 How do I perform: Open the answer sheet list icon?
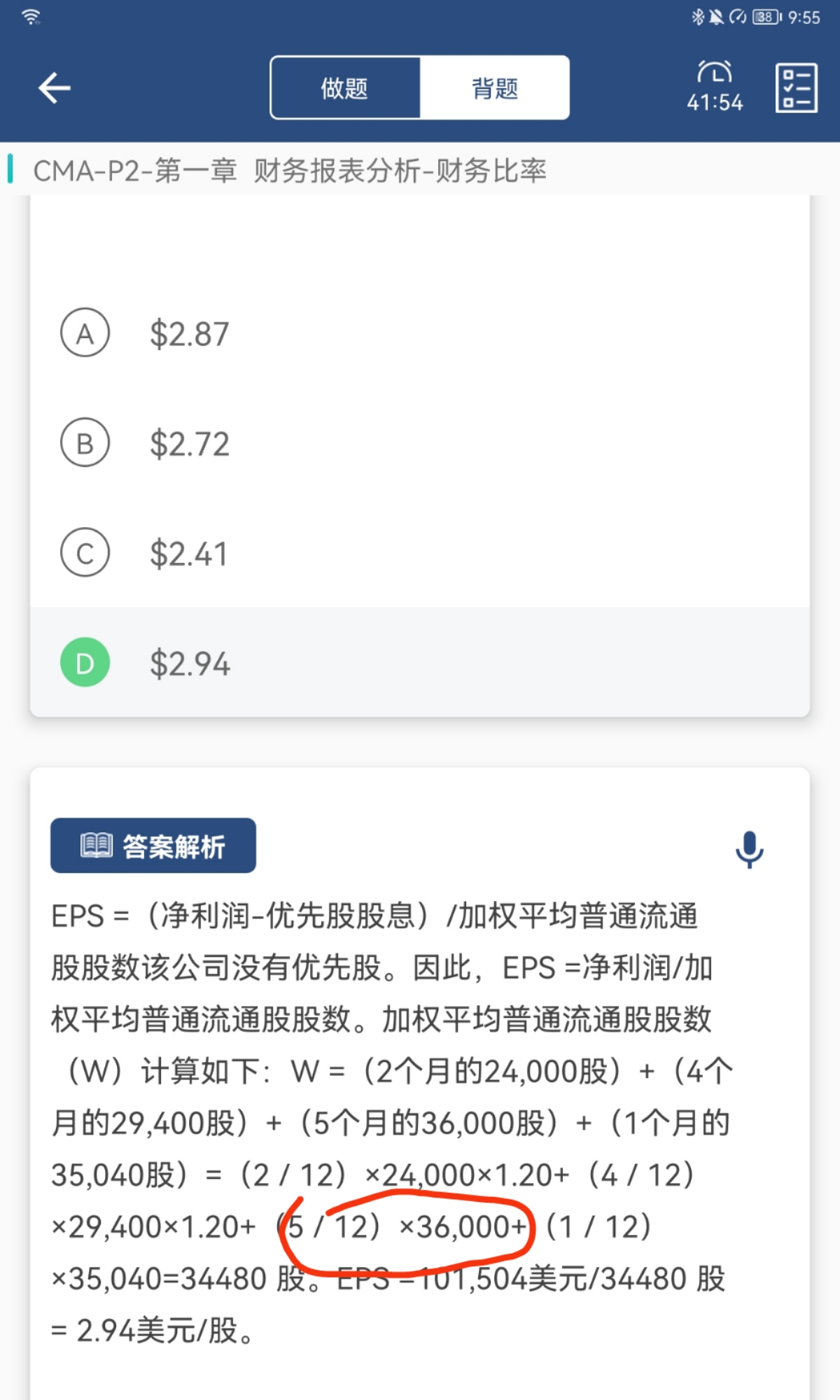pyautogui.click(x=797, y=88)
